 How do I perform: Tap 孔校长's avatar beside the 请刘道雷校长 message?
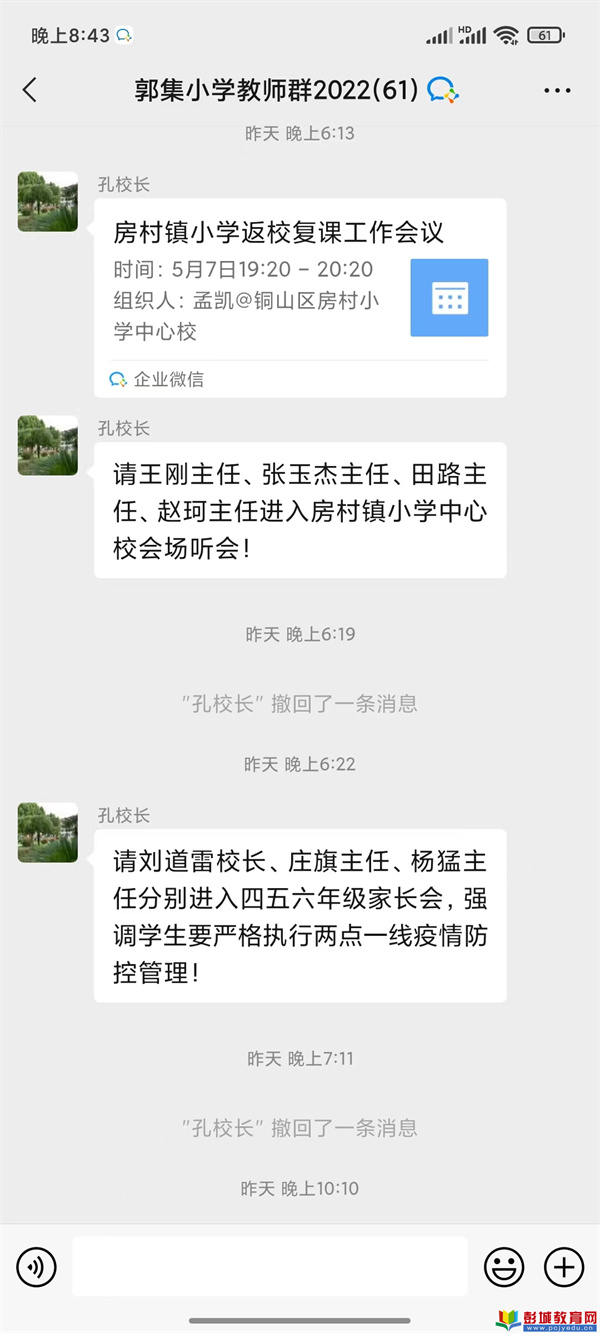(x=48, y=832)
